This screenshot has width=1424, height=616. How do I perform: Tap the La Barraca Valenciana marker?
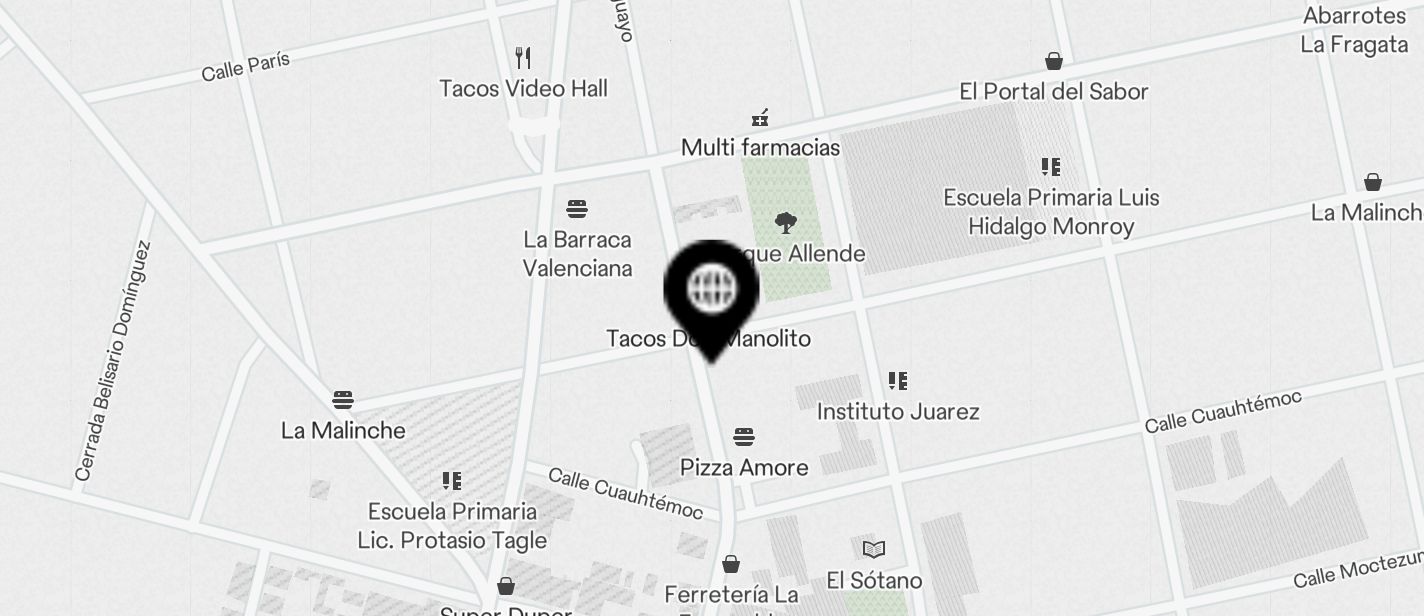point(576,209)
